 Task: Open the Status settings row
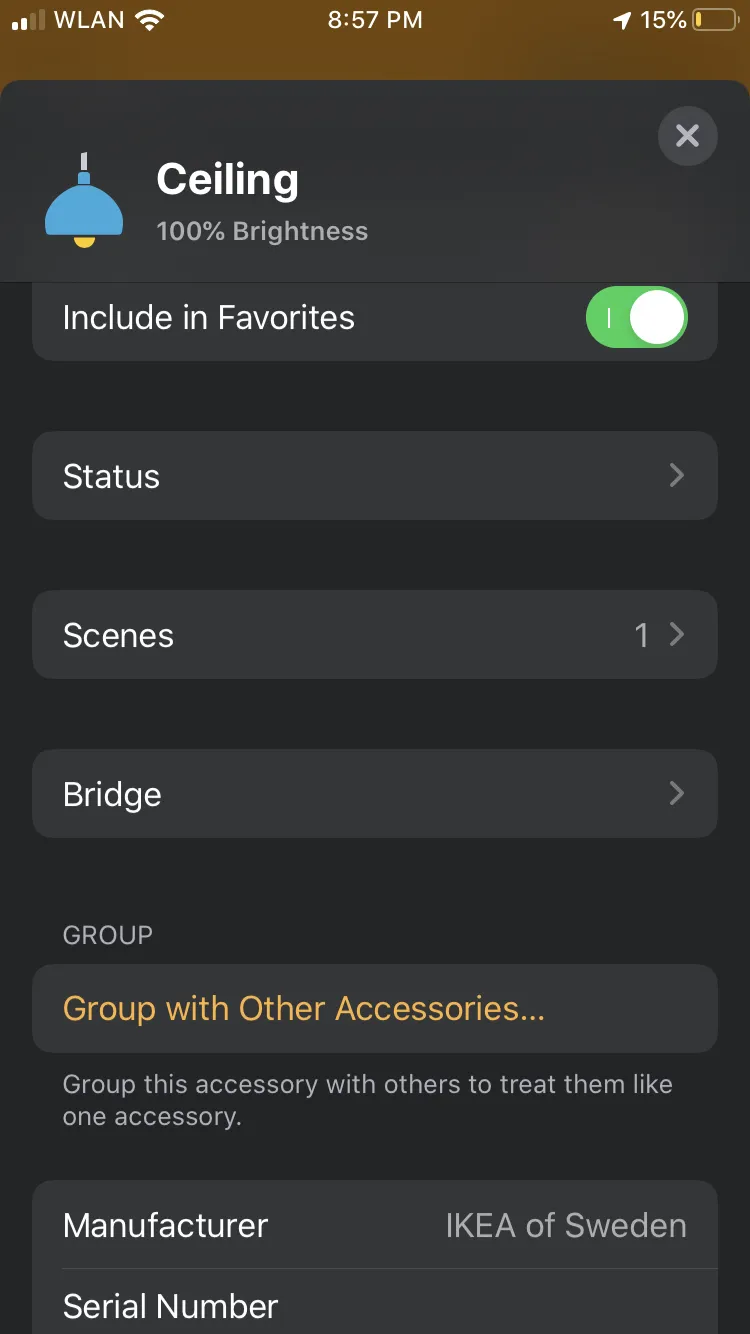(x=374, y=476)
